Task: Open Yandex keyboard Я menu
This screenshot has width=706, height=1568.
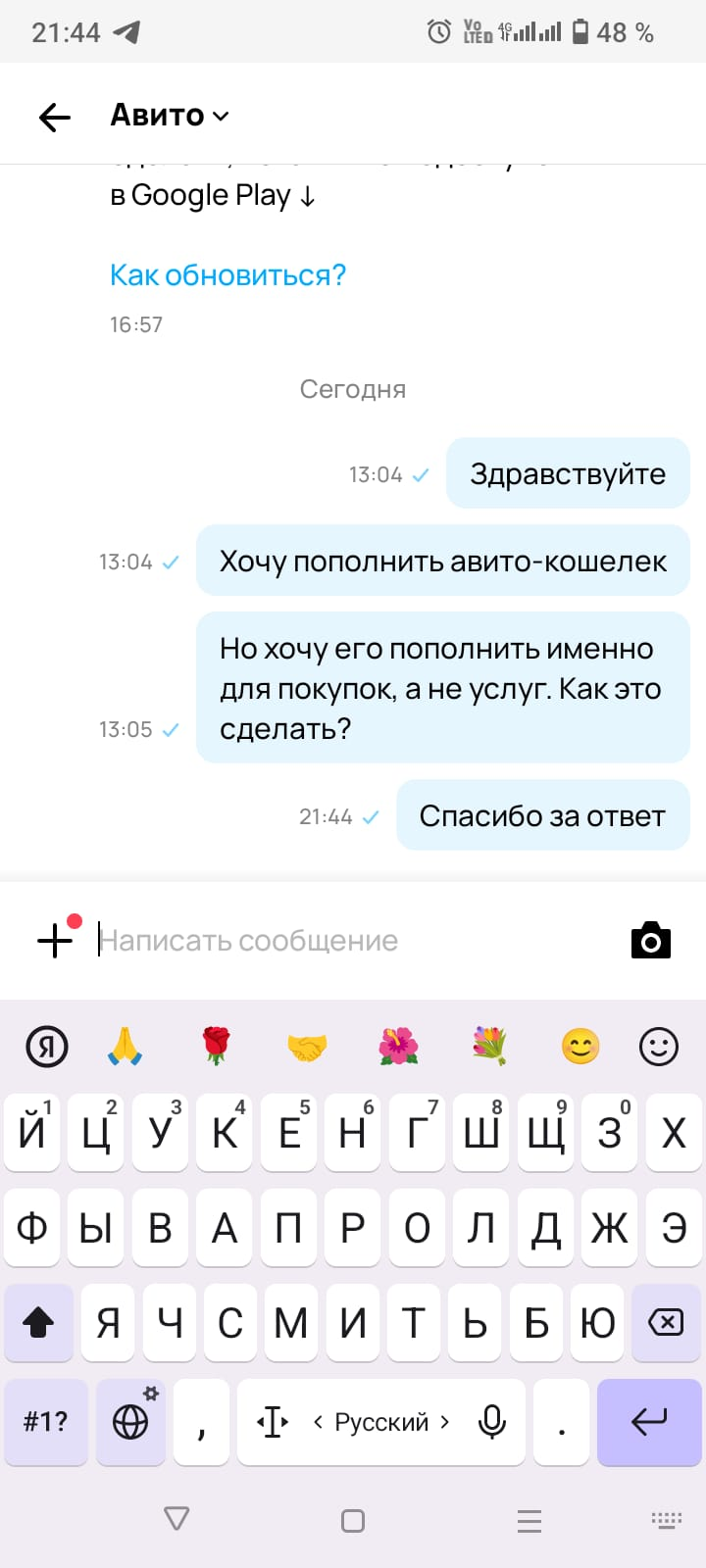Action: (x=46, y=1047)
